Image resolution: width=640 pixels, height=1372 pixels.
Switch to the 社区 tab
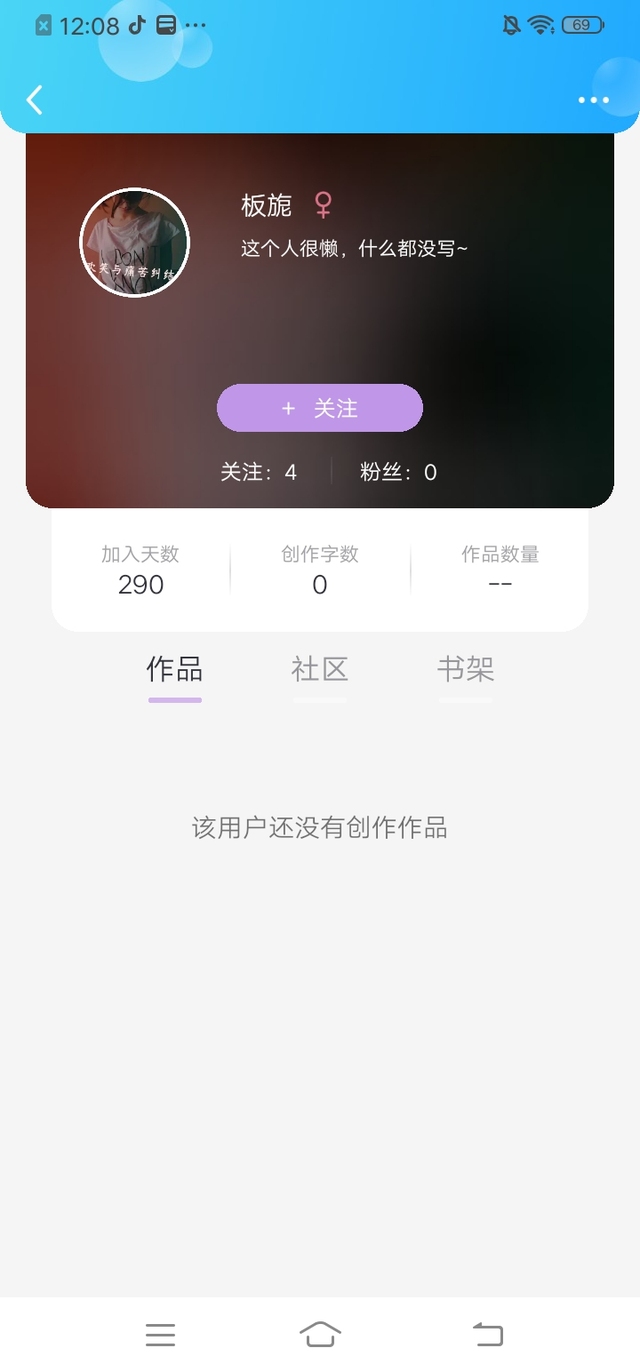click(320, 669)
